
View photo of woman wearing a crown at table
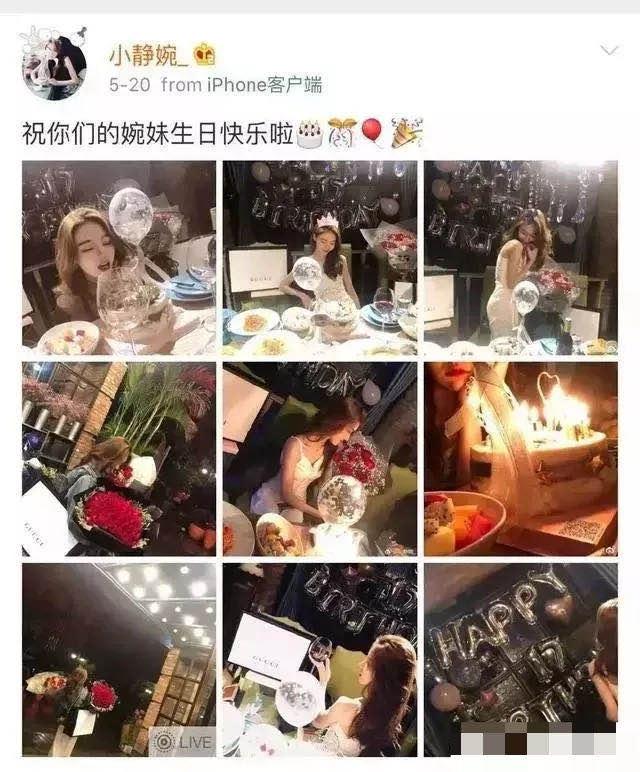point(320,257)
